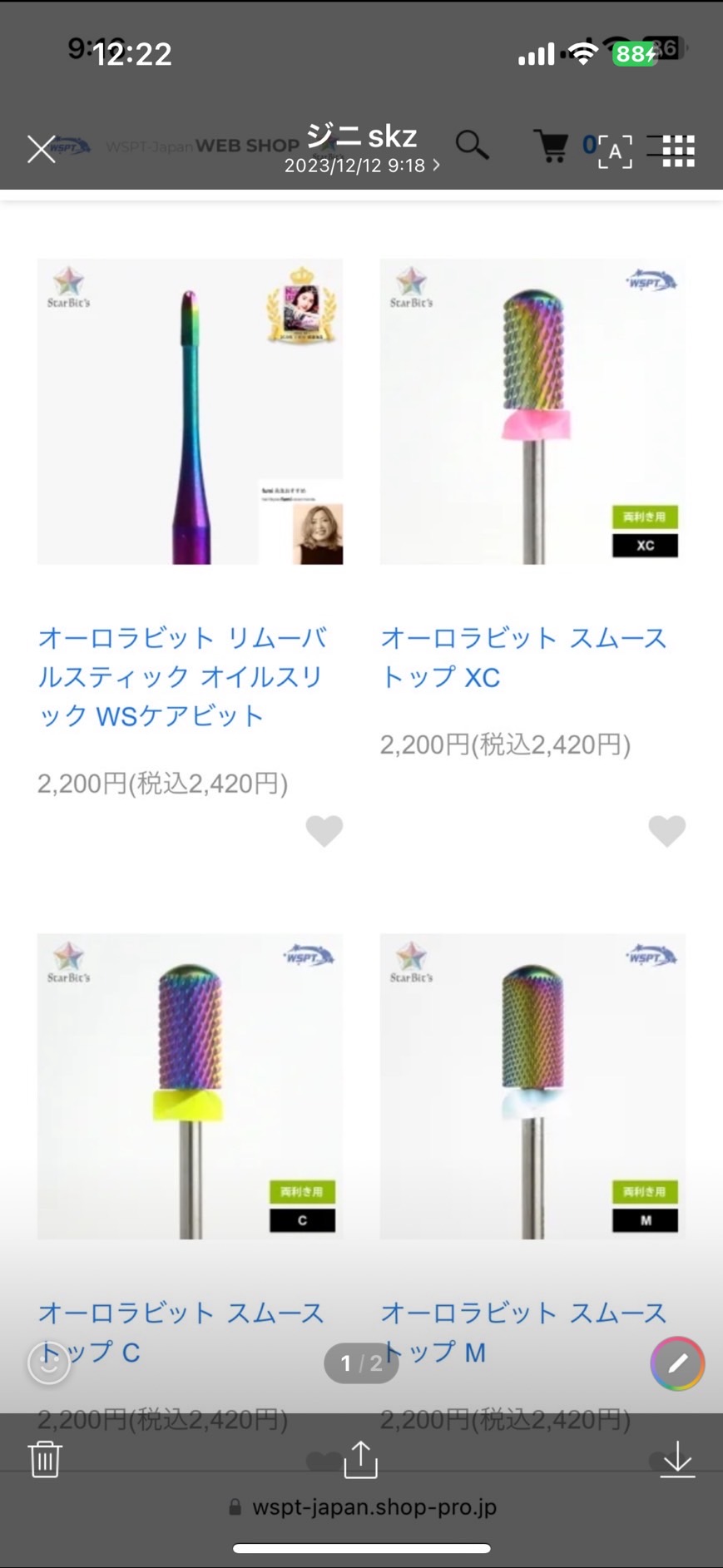Share this image

click(x=361, y=1459)
